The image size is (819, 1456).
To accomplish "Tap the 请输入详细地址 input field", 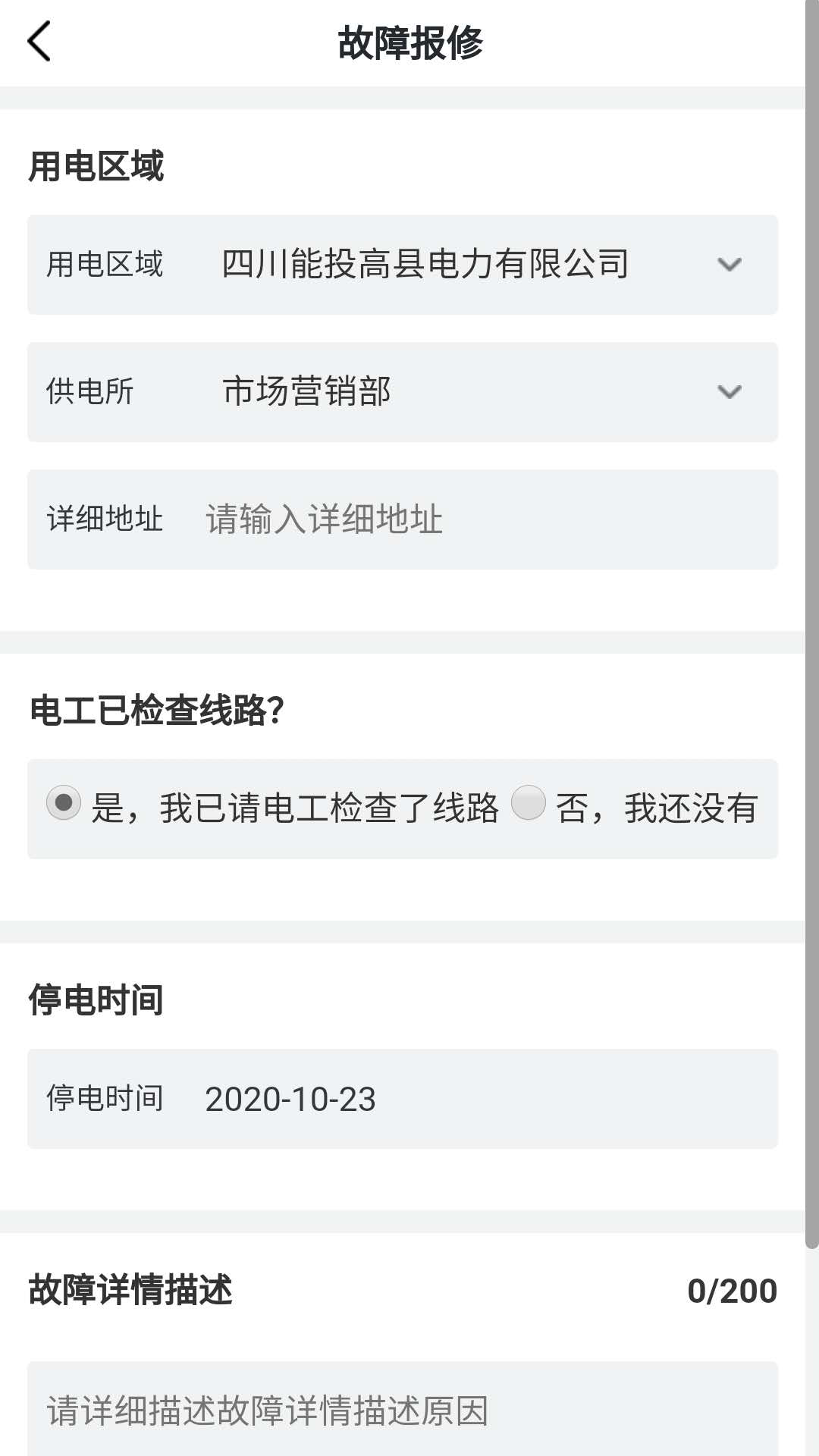I will pos(324,519).
